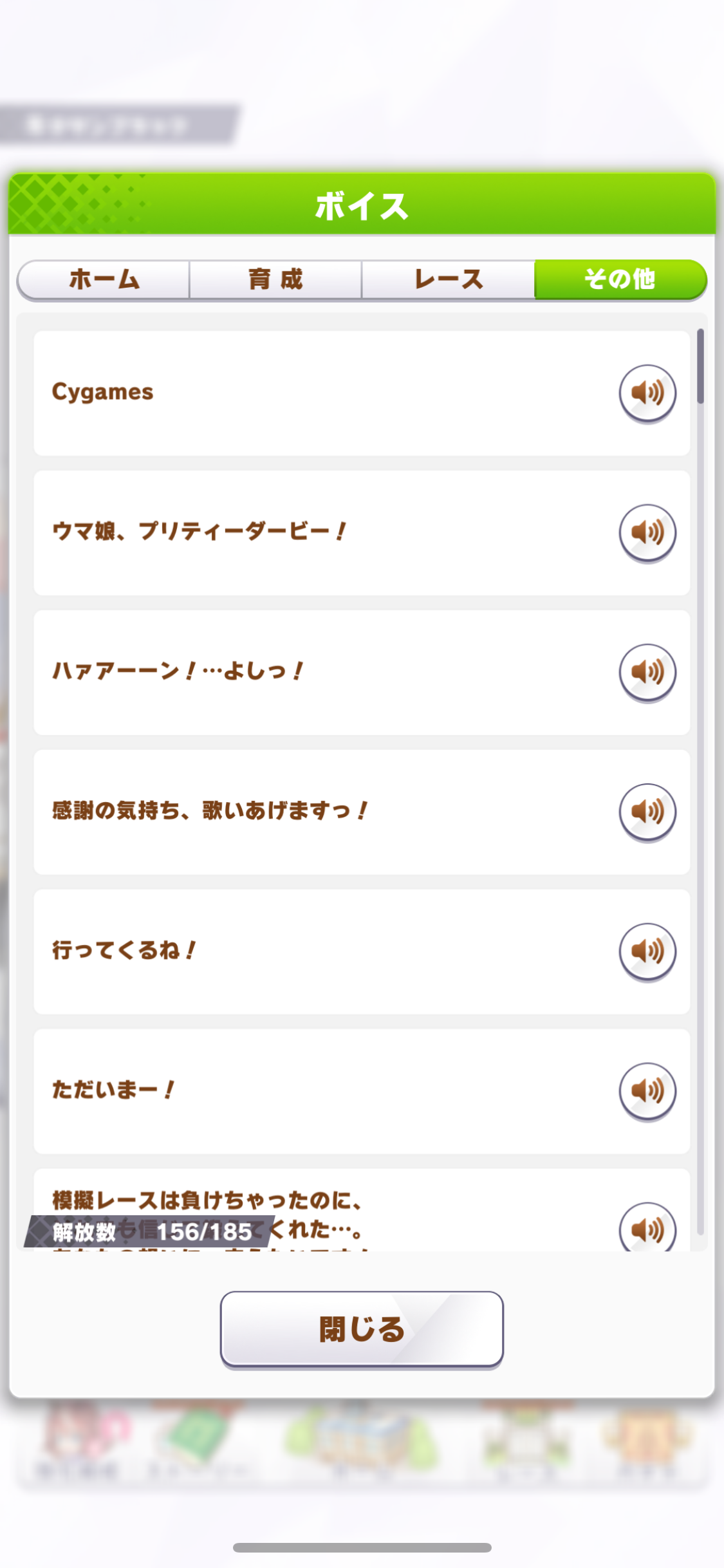
Task: Switch to the ホーム tab
Action: point(104,280)
